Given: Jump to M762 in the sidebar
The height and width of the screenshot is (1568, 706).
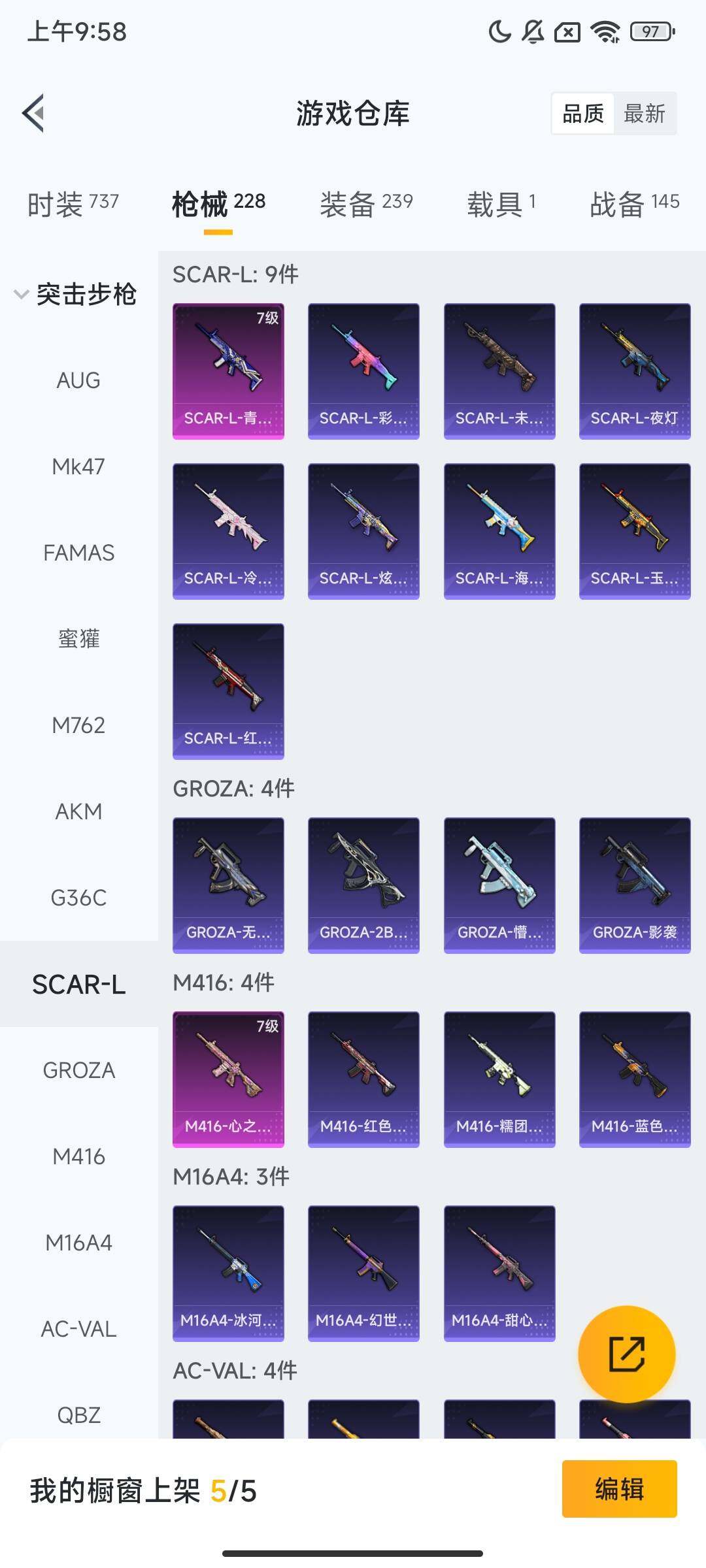Looking at the screenshot, I should pyautogui.click(x=78, y=725).
